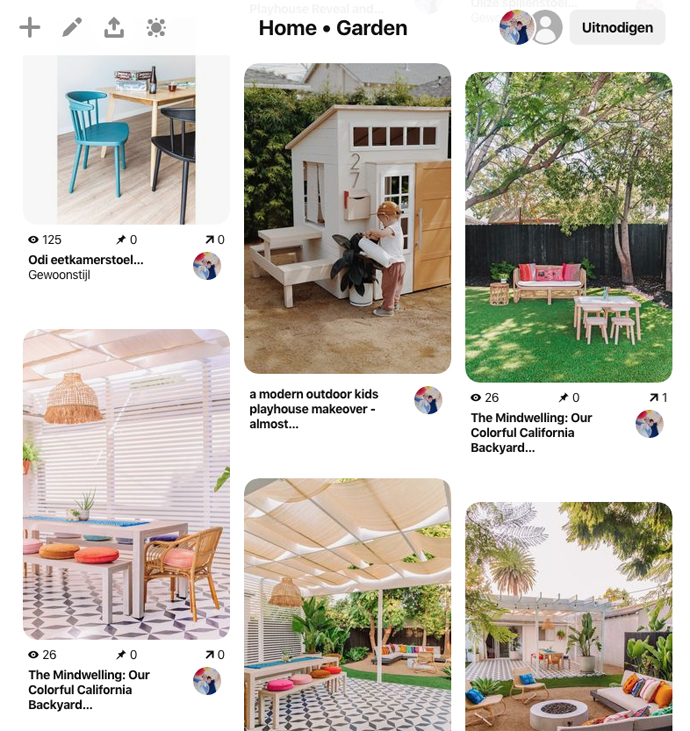Screen dimensions: 690x731
Task: Share the Home • Garden board
Action: tap(114, 27)
